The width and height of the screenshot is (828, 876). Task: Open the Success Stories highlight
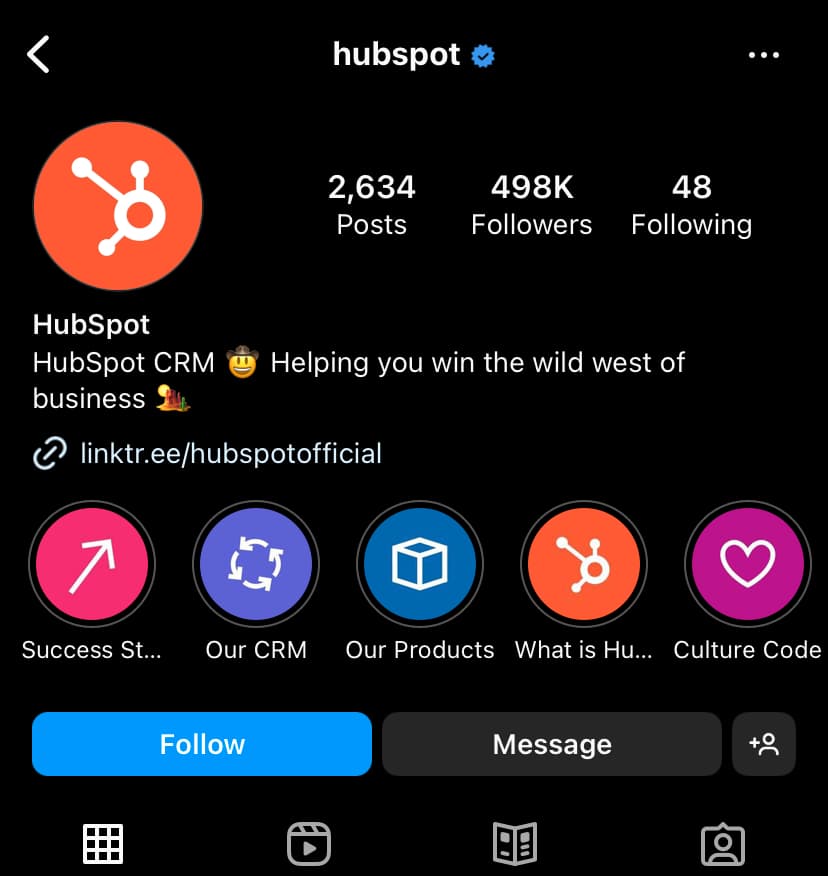[92, 564]
